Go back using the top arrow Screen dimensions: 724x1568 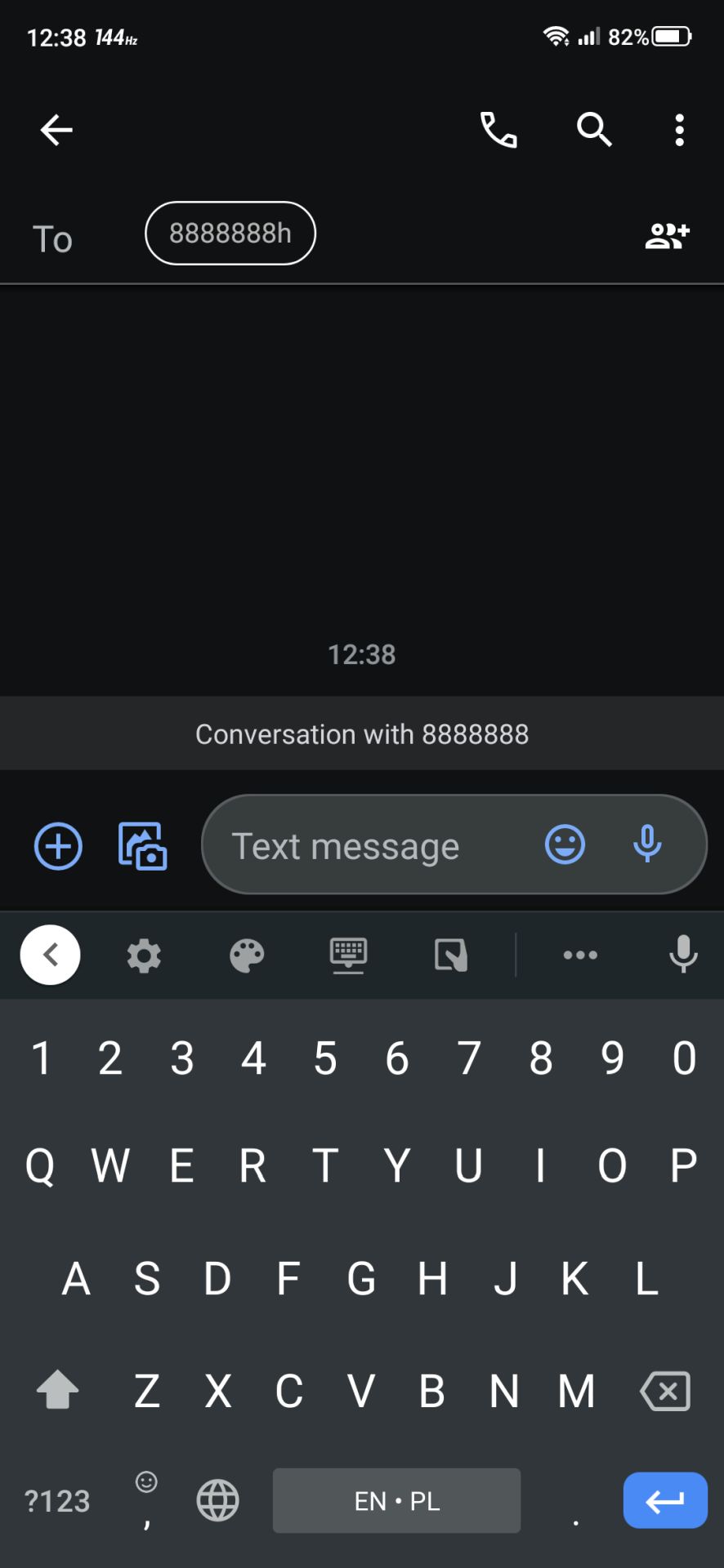56,130
